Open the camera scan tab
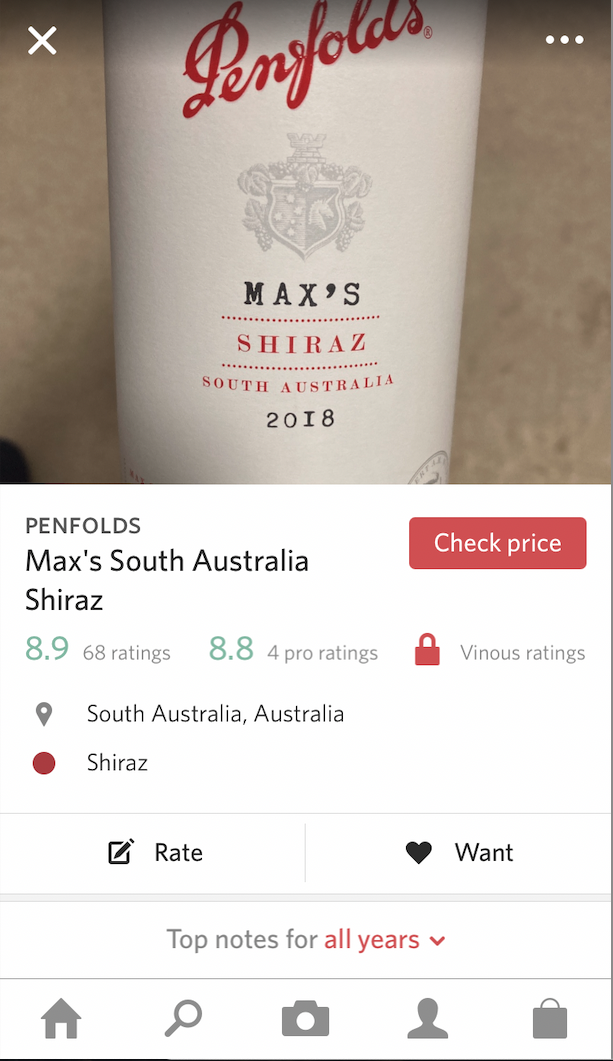The image size is (613, 1061). click(x=305, y=1018)
